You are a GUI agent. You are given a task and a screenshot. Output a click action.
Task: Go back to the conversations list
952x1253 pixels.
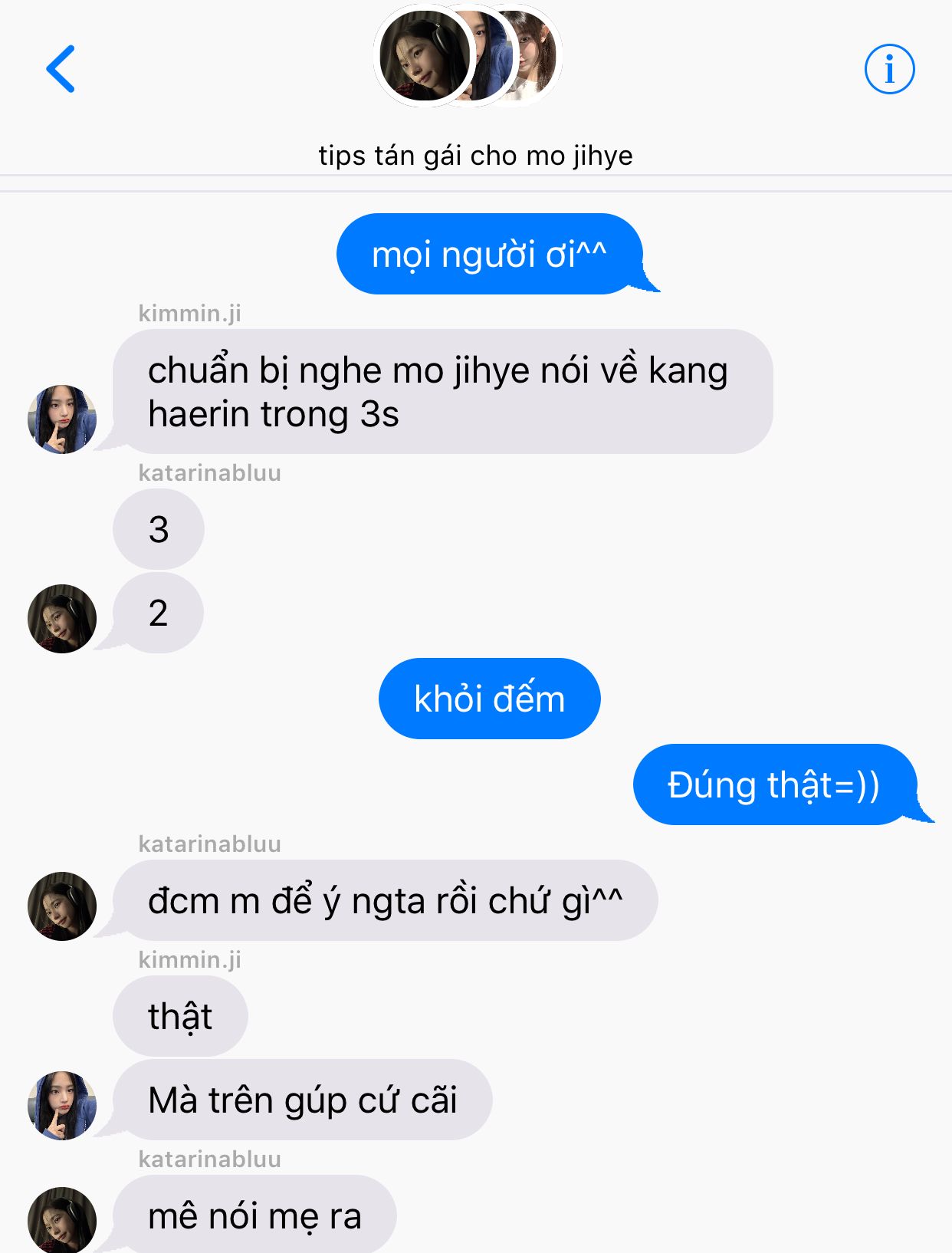61,69
